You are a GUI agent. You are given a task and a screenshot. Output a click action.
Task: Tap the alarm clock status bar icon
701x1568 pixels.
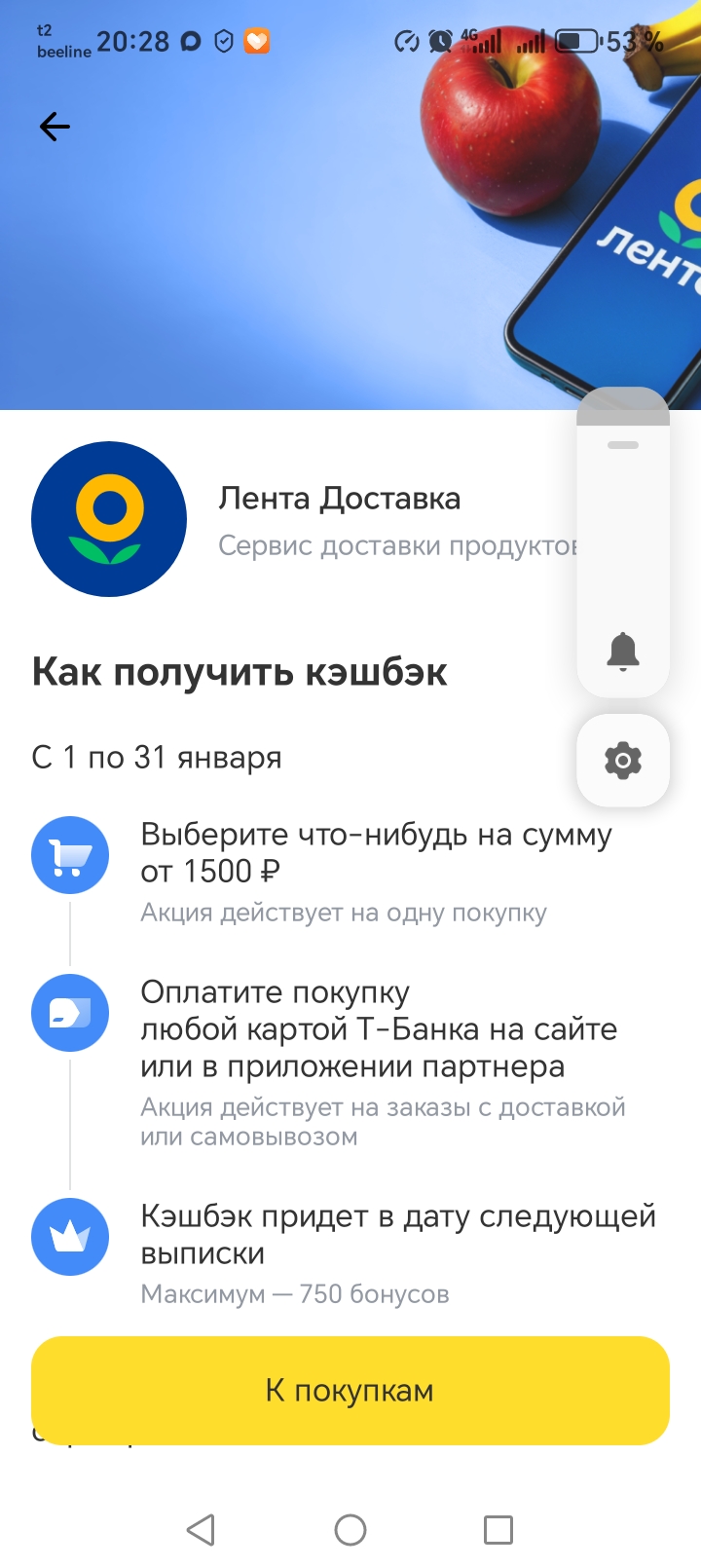438,43
